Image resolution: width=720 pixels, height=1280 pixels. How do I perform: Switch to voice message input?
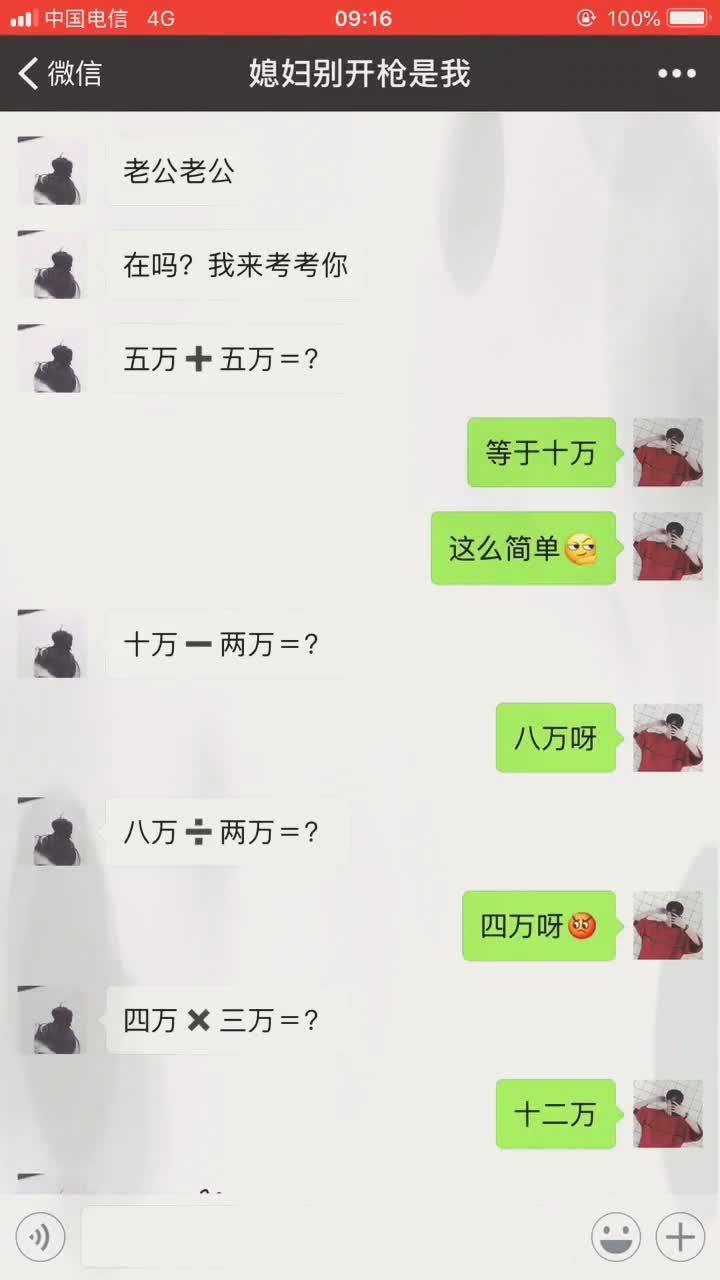point(40,1238)
